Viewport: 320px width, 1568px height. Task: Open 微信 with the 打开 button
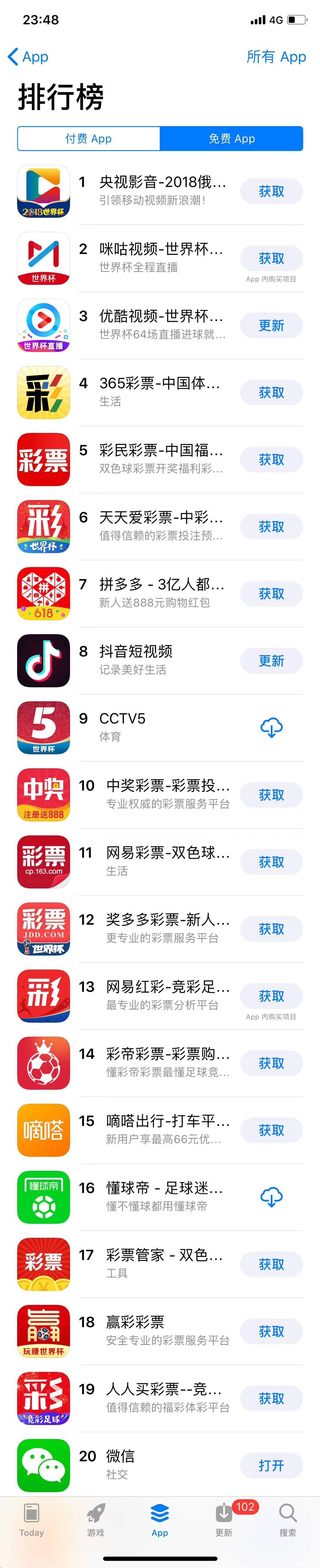click(271, 1466)
